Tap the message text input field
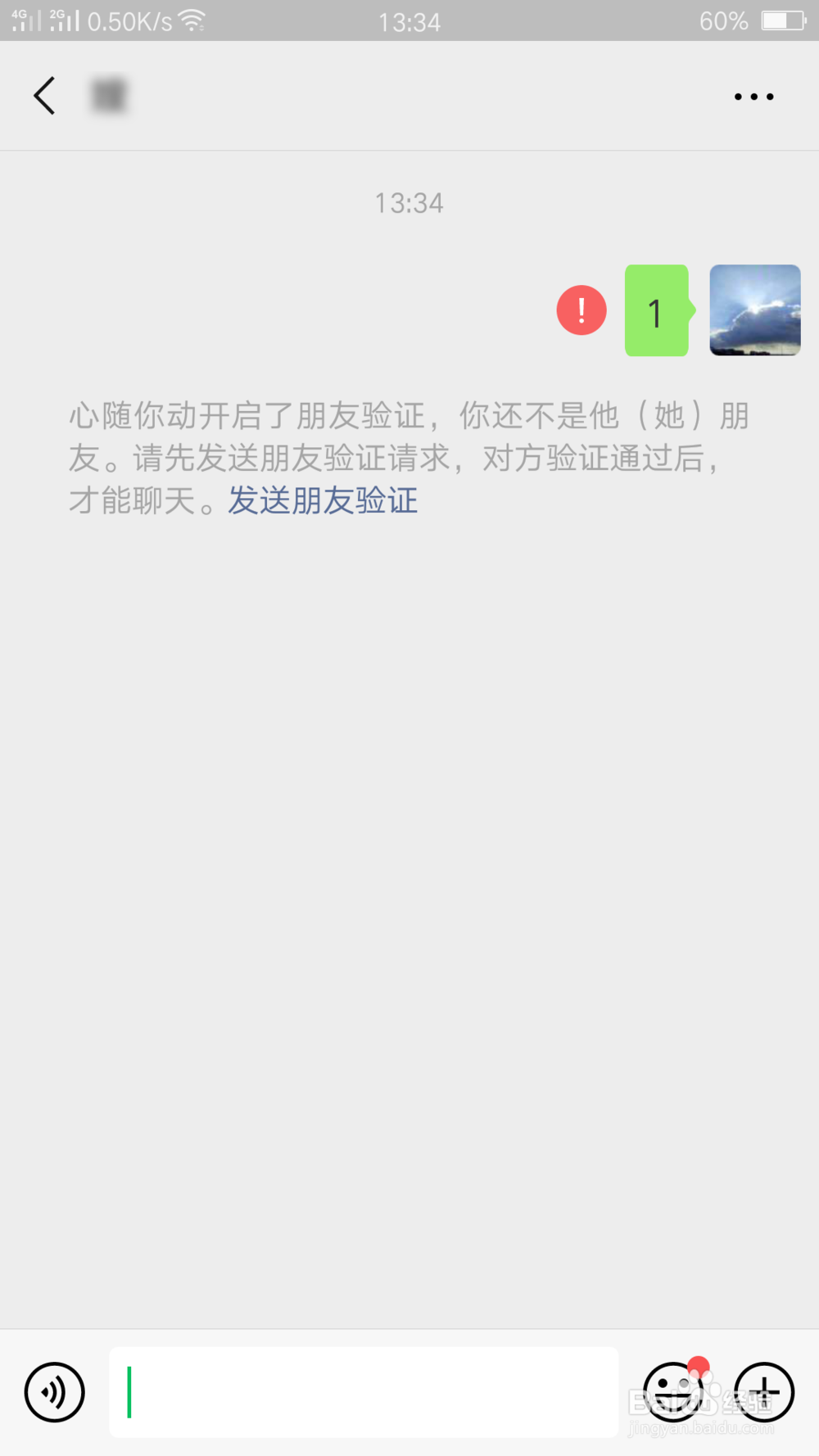 [x=364, y=1392]
